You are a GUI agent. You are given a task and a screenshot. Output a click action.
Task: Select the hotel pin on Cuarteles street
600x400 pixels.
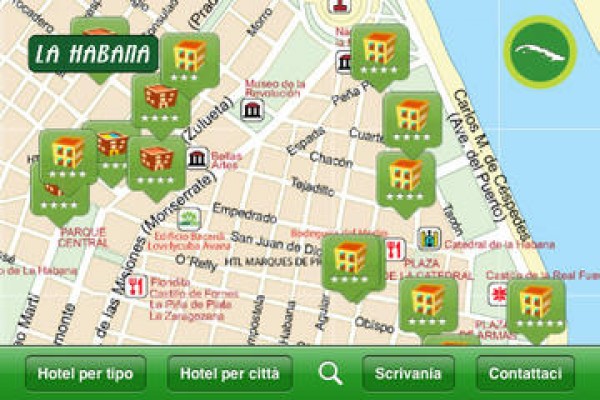pos(411,118)
